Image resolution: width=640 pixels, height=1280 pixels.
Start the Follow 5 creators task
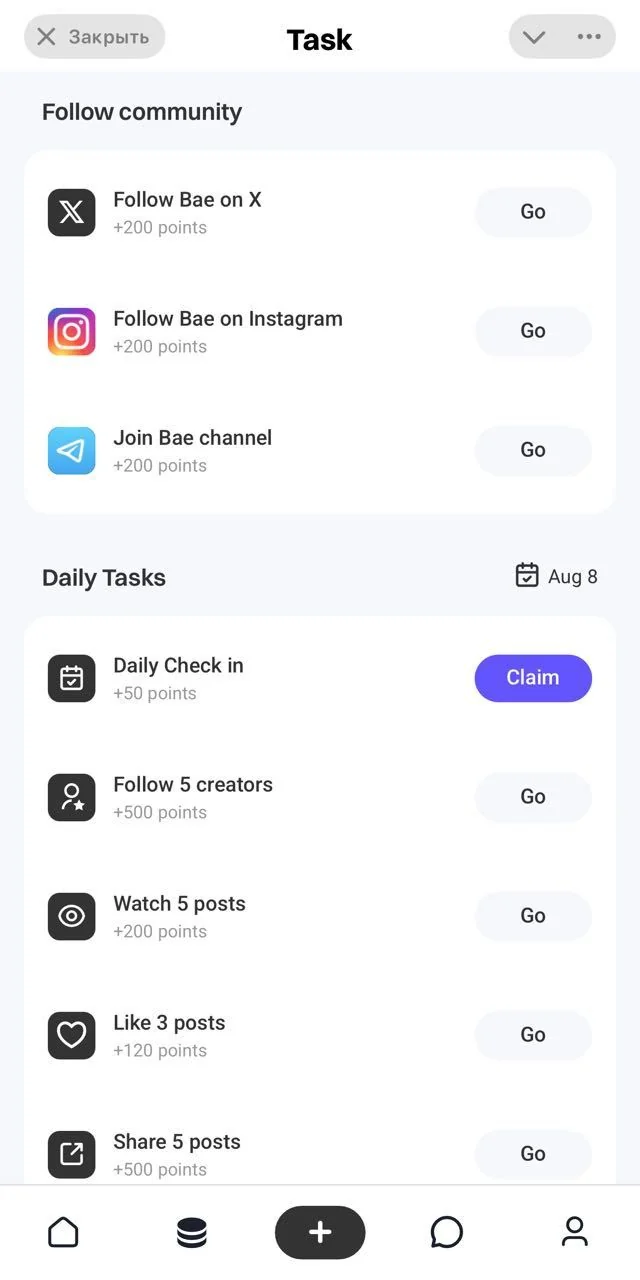click(x=533, y=797)
